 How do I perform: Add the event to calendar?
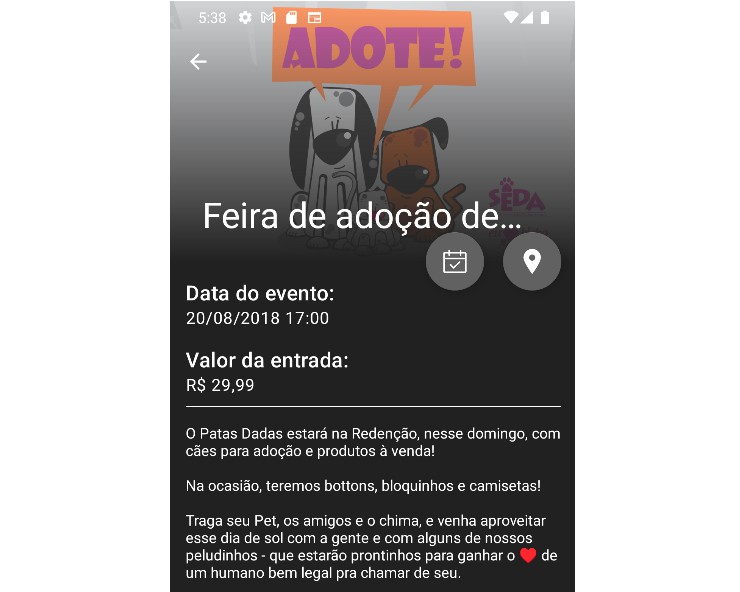(x=455, y=262)
